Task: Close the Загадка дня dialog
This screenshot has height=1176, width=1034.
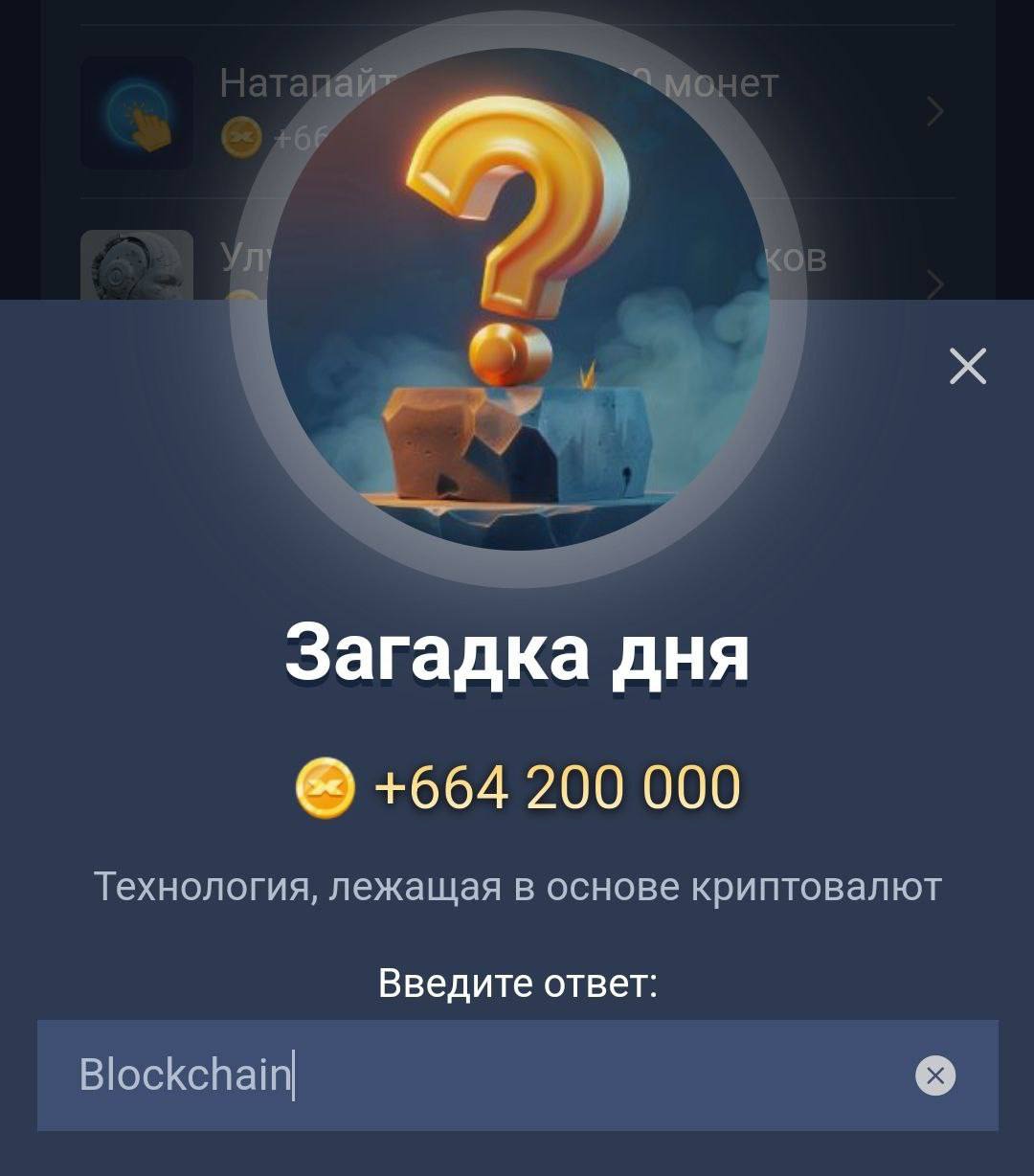Action: (967, 366)
